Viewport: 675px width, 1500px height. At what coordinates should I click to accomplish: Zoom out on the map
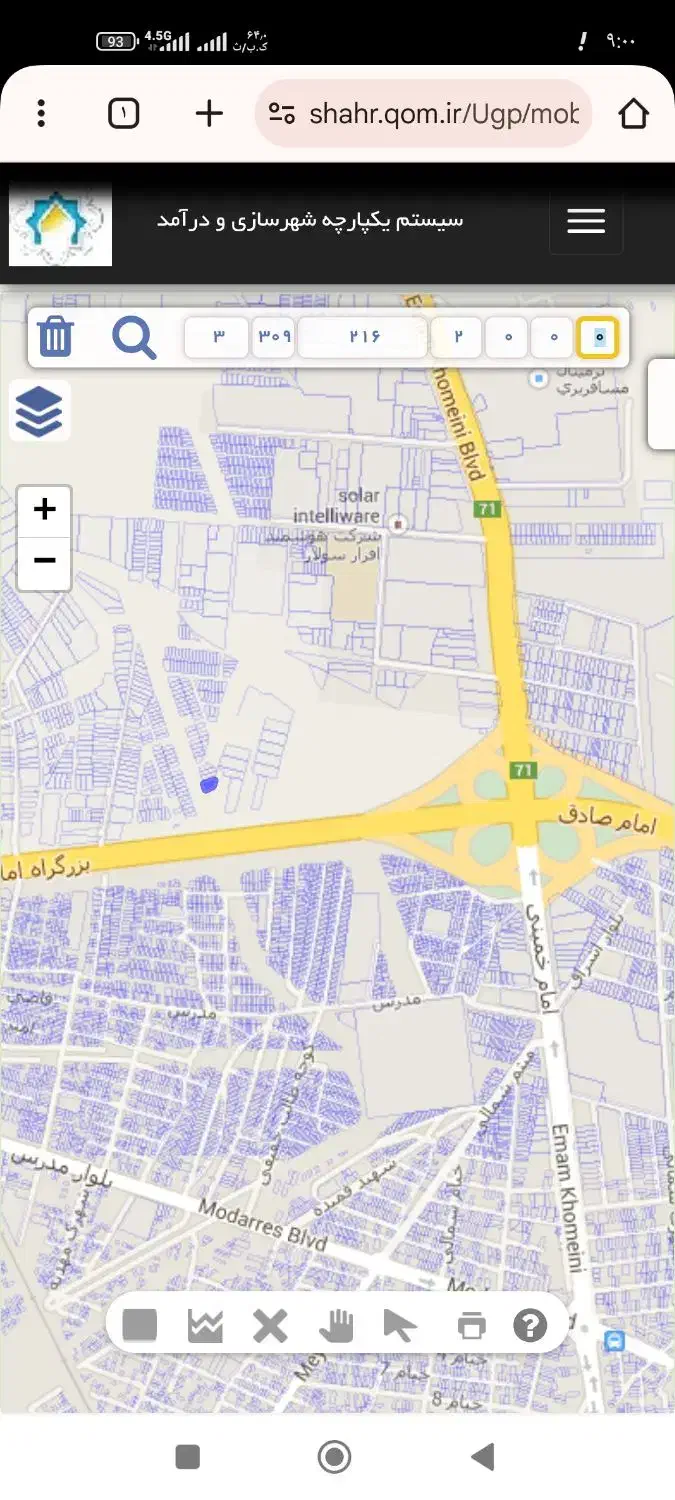pyautogui.click(x=44, y=561)
